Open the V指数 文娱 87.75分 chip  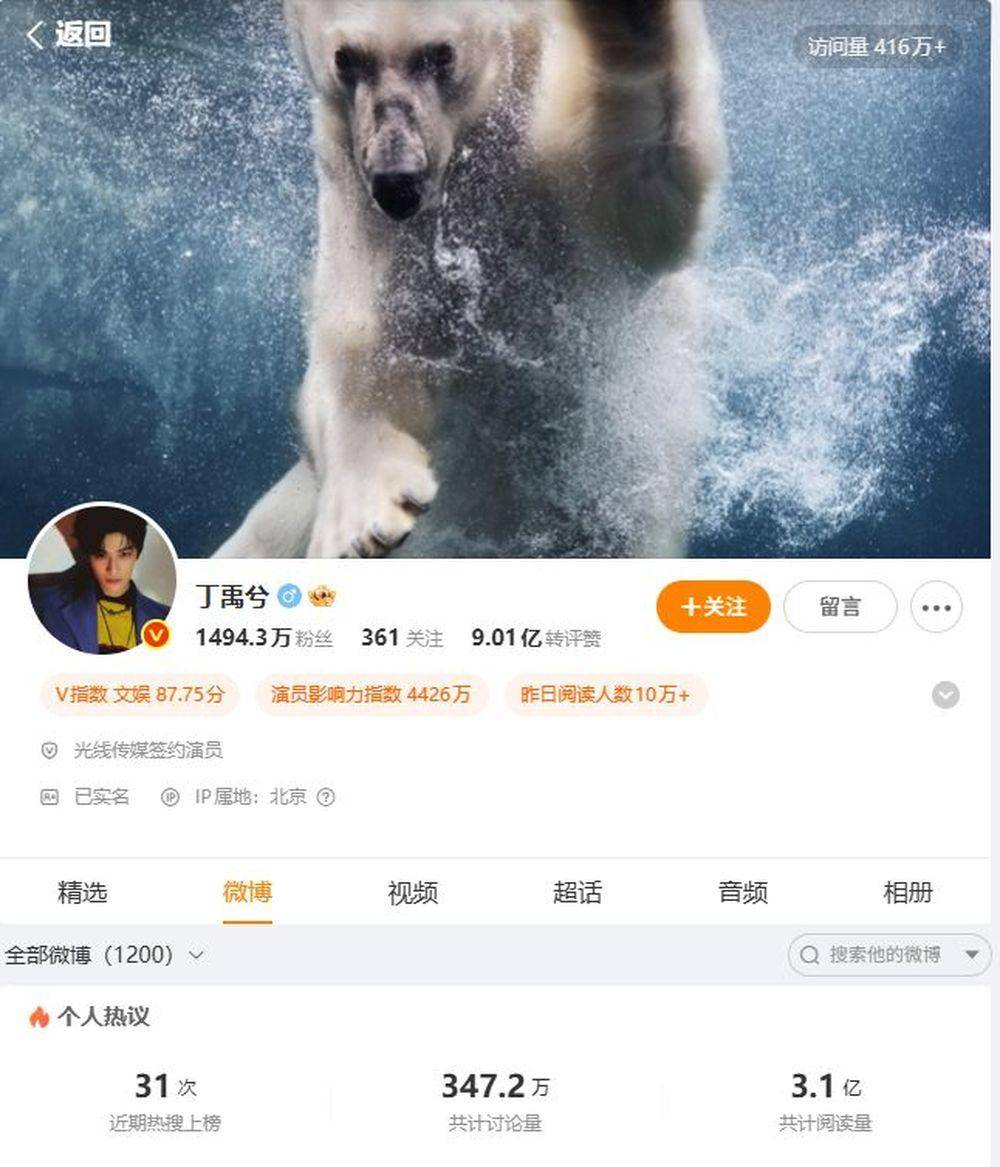[x=140, y=695]
